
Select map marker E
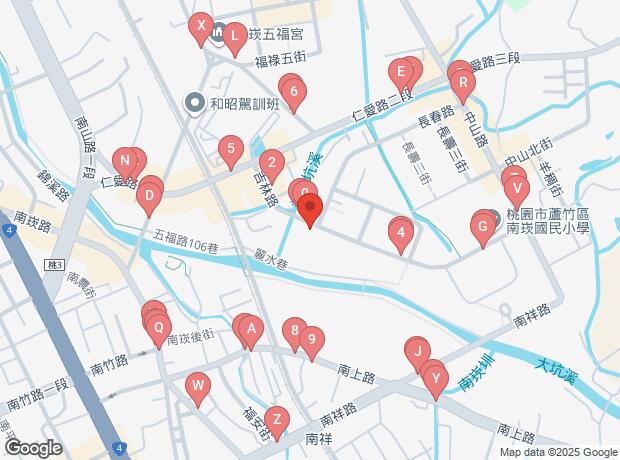(400, 73)
